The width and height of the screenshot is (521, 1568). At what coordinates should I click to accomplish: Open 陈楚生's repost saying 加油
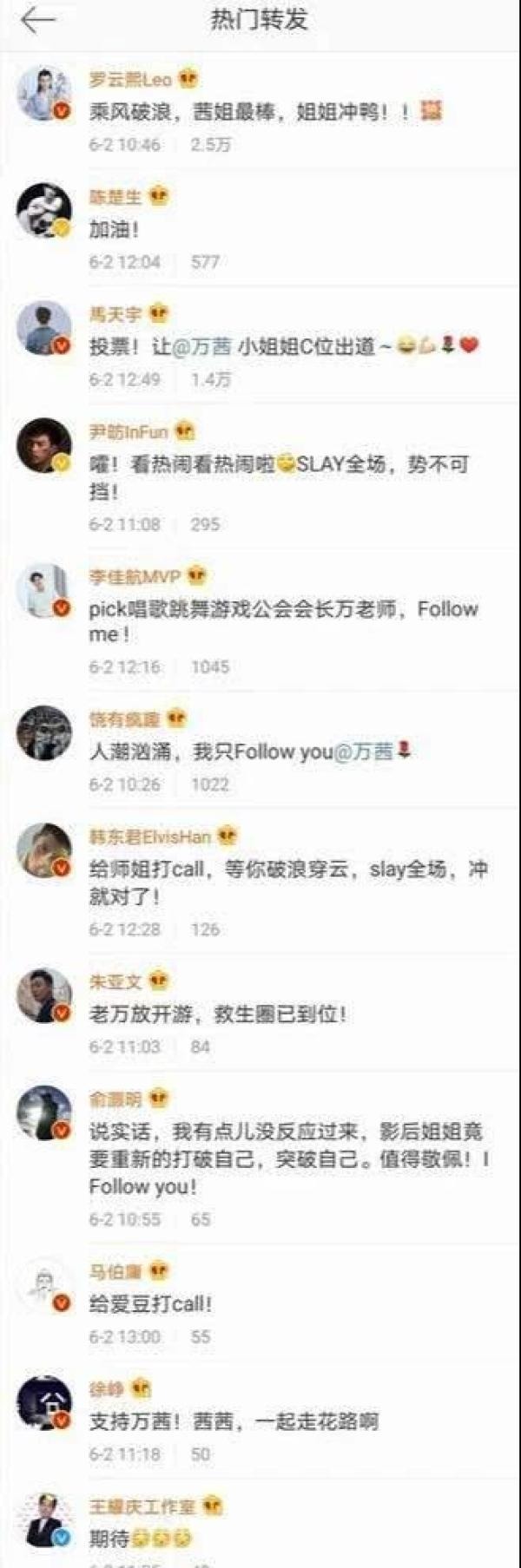coord(114,230)
